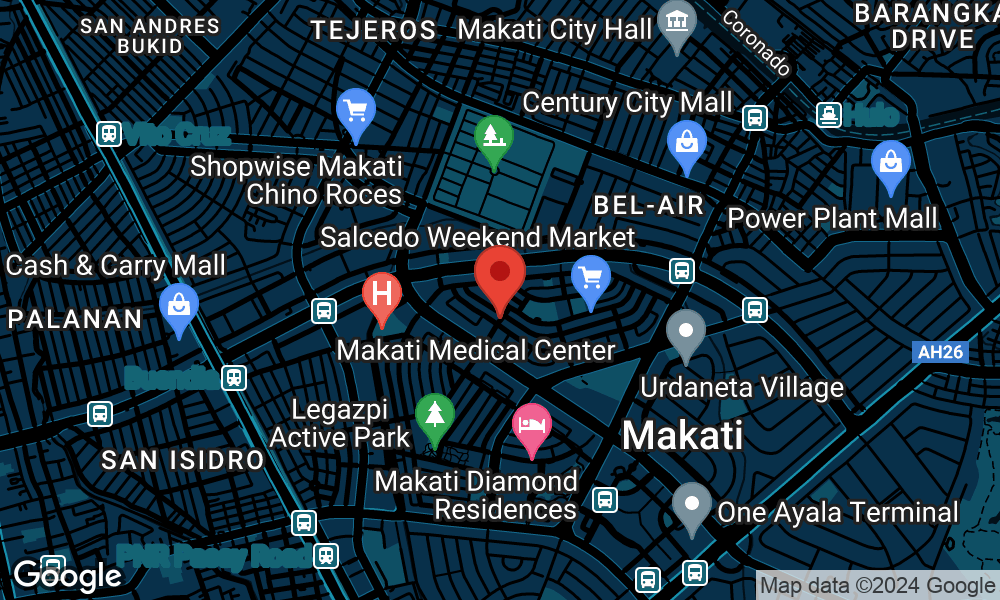Tap the red location marker at center
The height and width of the screenshot is (600, 1000).
500,275
